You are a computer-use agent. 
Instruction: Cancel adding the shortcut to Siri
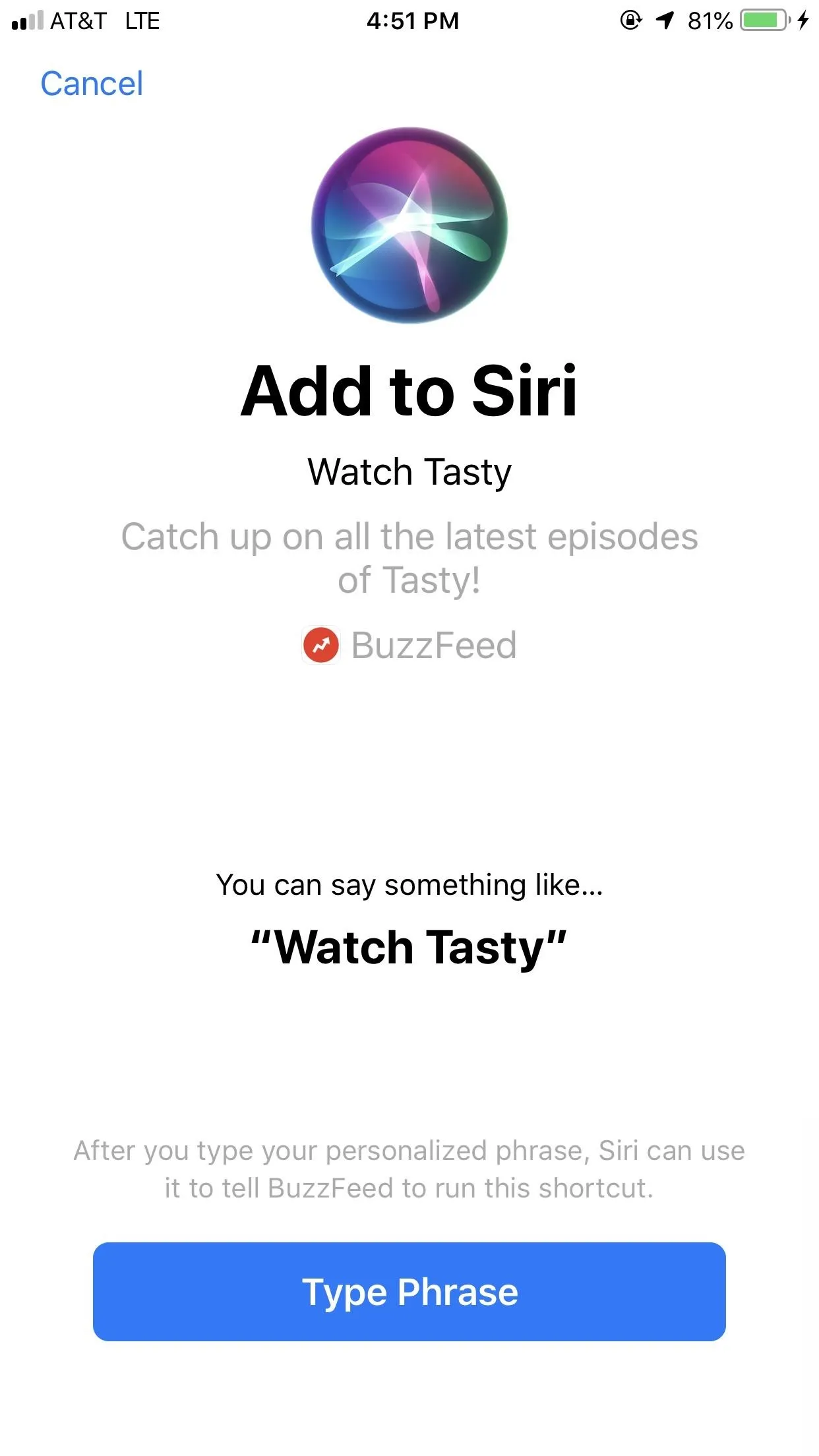(x=92, y=84)
